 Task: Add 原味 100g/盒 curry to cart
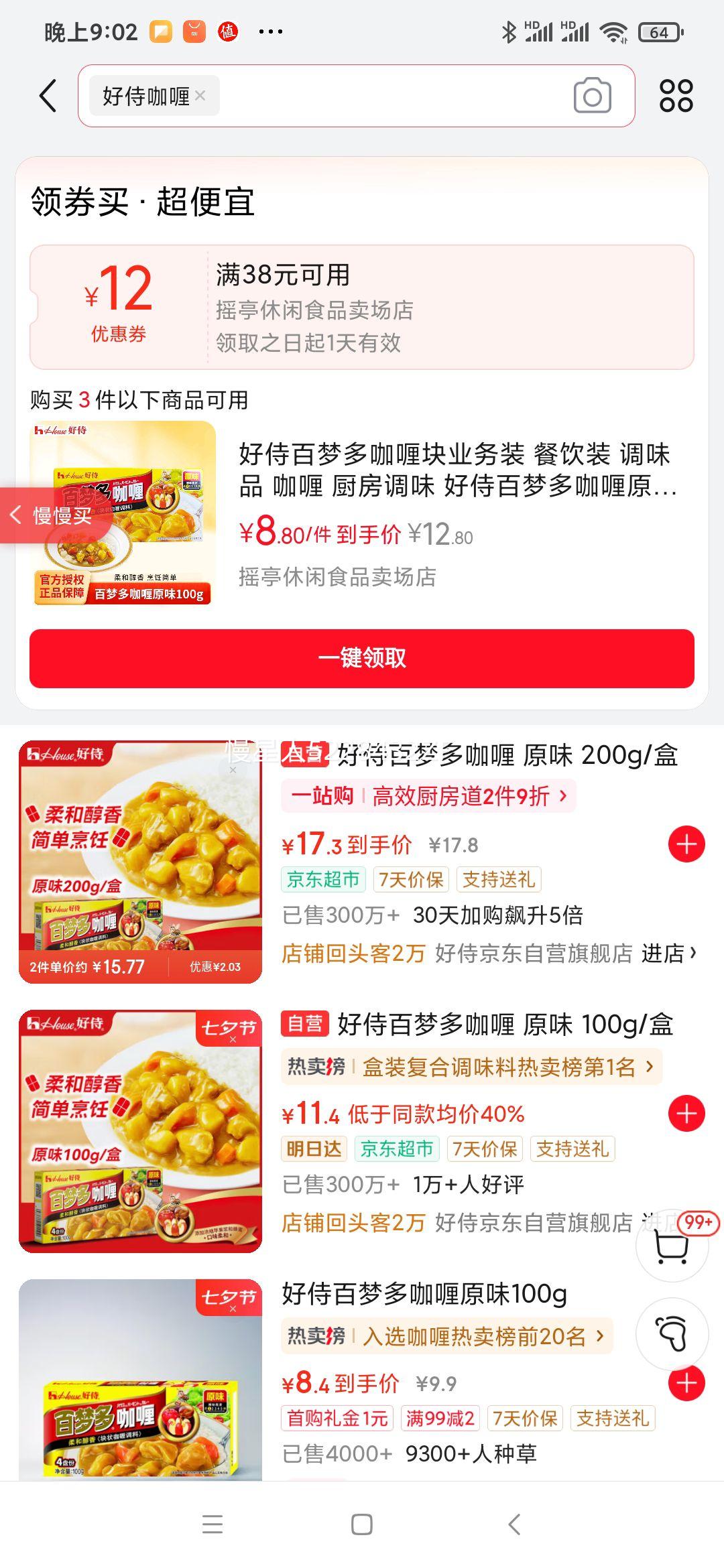pos(686,1114)
